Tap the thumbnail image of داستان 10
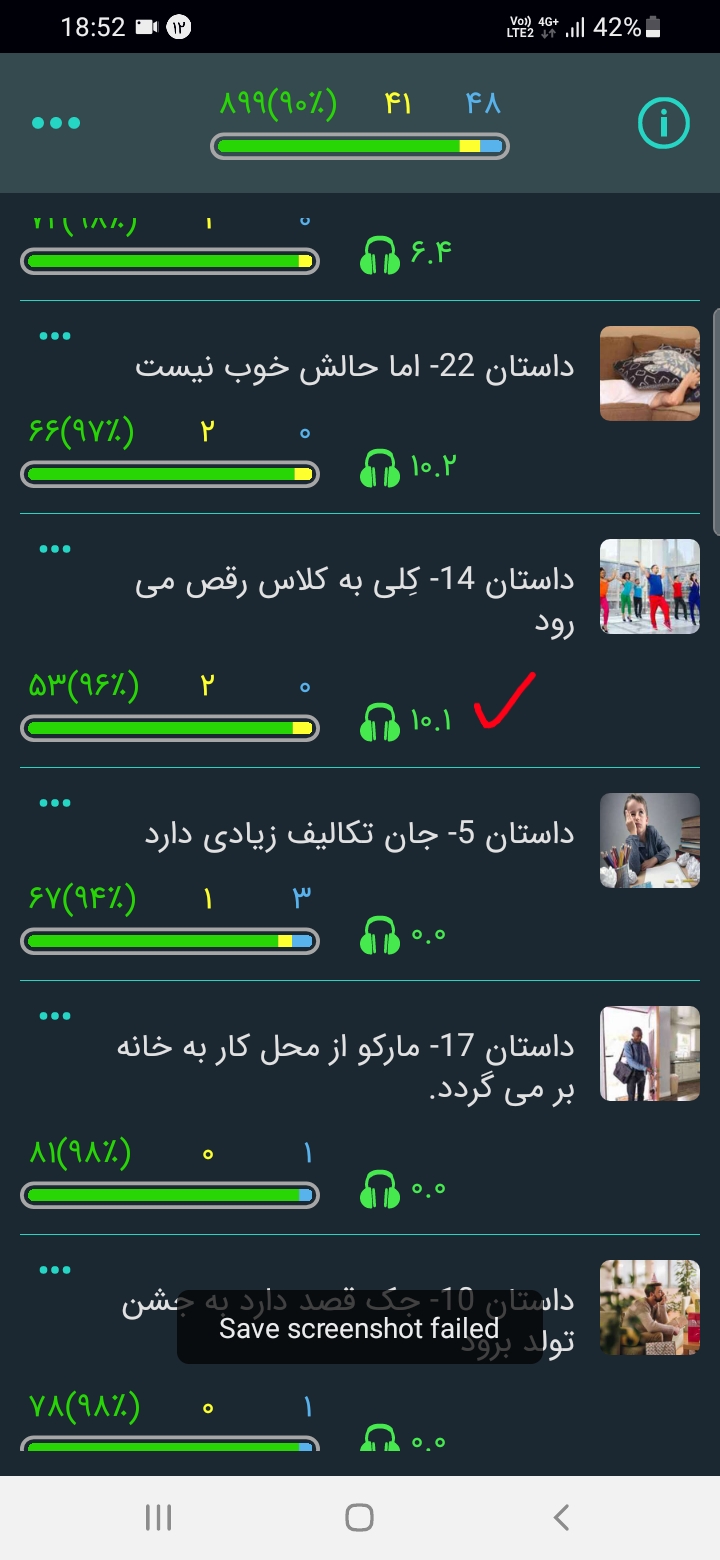 (x=650, y=1307)
